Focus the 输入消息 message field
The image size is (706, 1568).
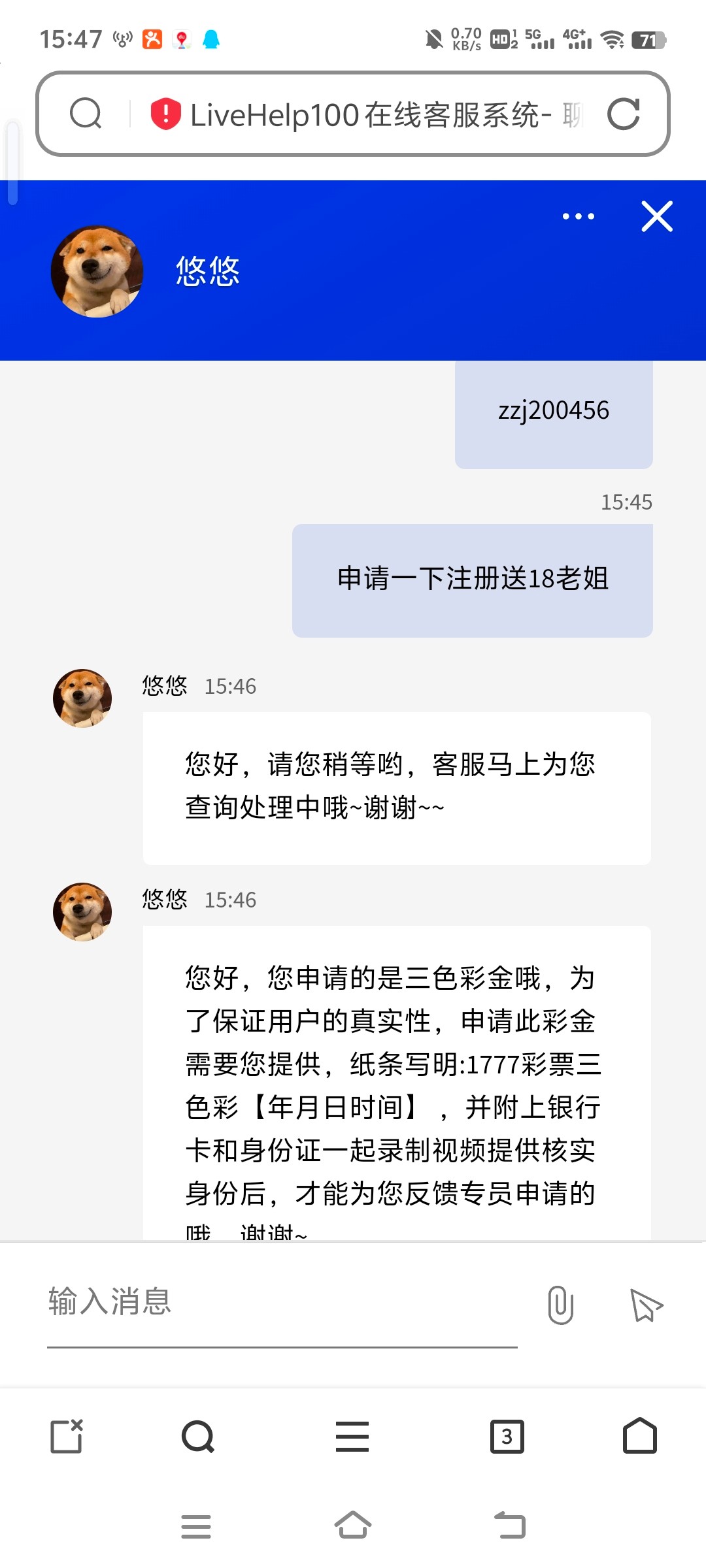(281, 1302)
